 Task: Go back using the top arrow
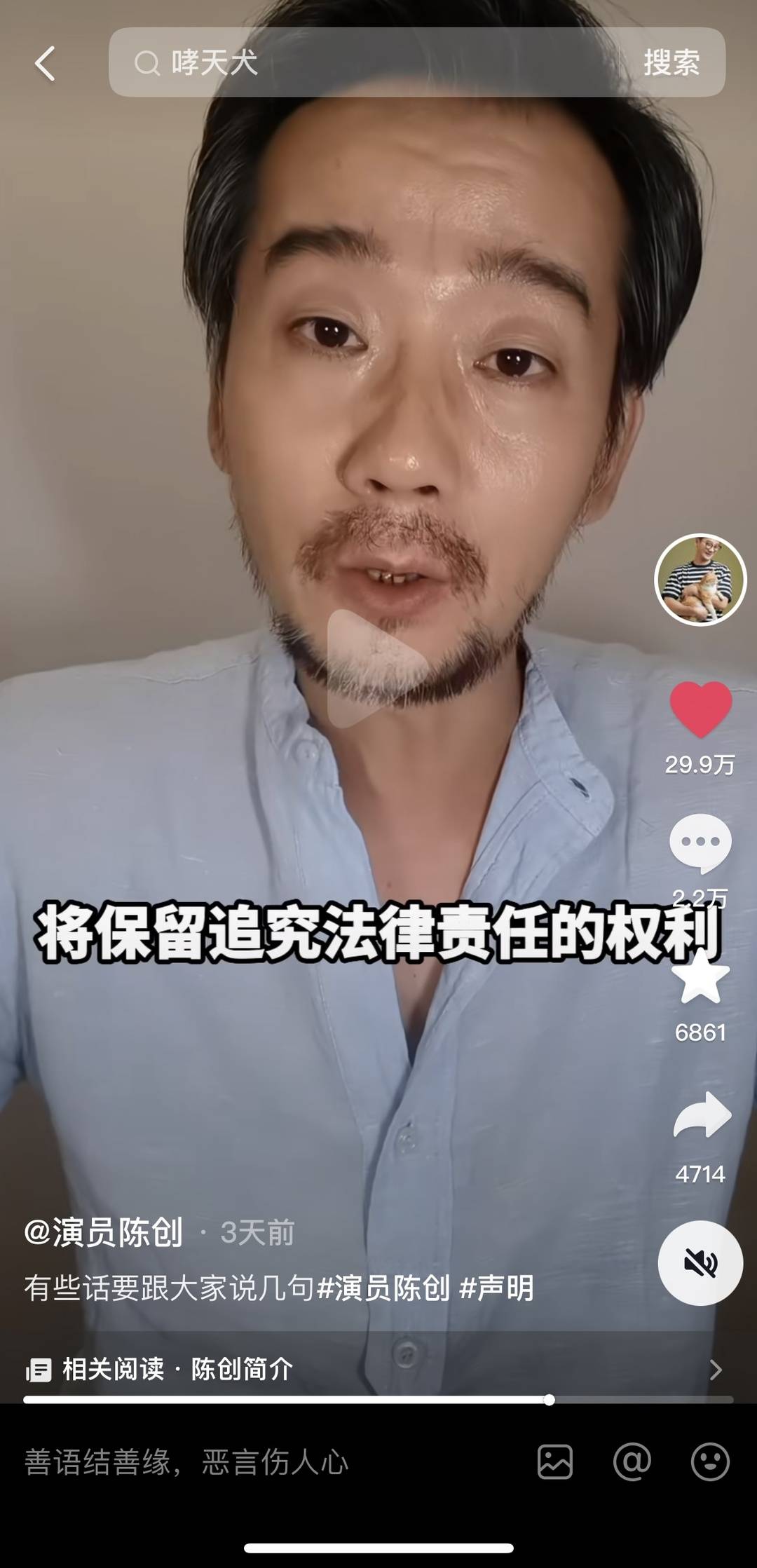[x=45, y=64]
